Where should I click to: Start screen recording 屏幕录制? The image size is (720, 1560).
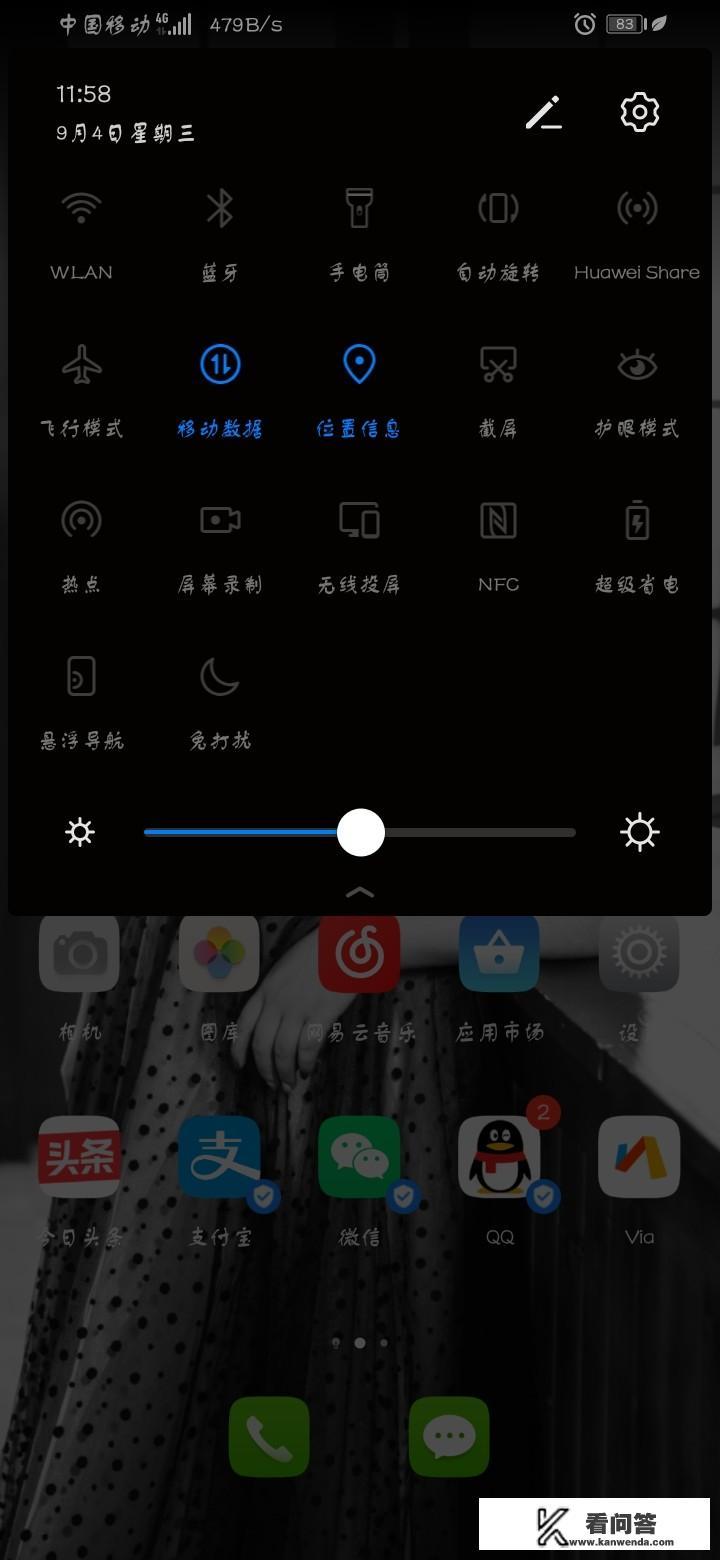pyautogui.click(x=219, y=519)
